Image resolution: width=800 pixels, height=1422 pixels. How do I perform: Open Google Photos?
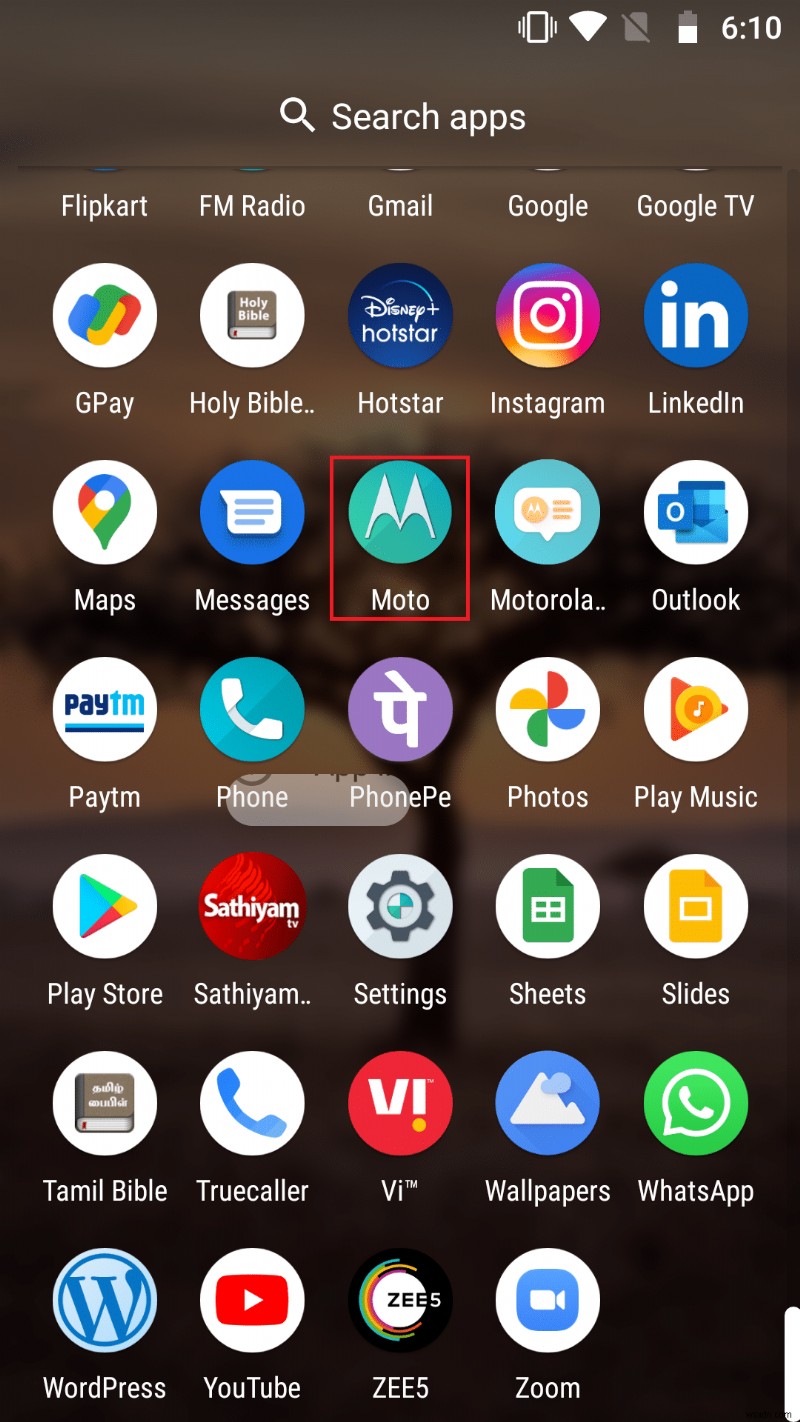[x=547, y=709]
